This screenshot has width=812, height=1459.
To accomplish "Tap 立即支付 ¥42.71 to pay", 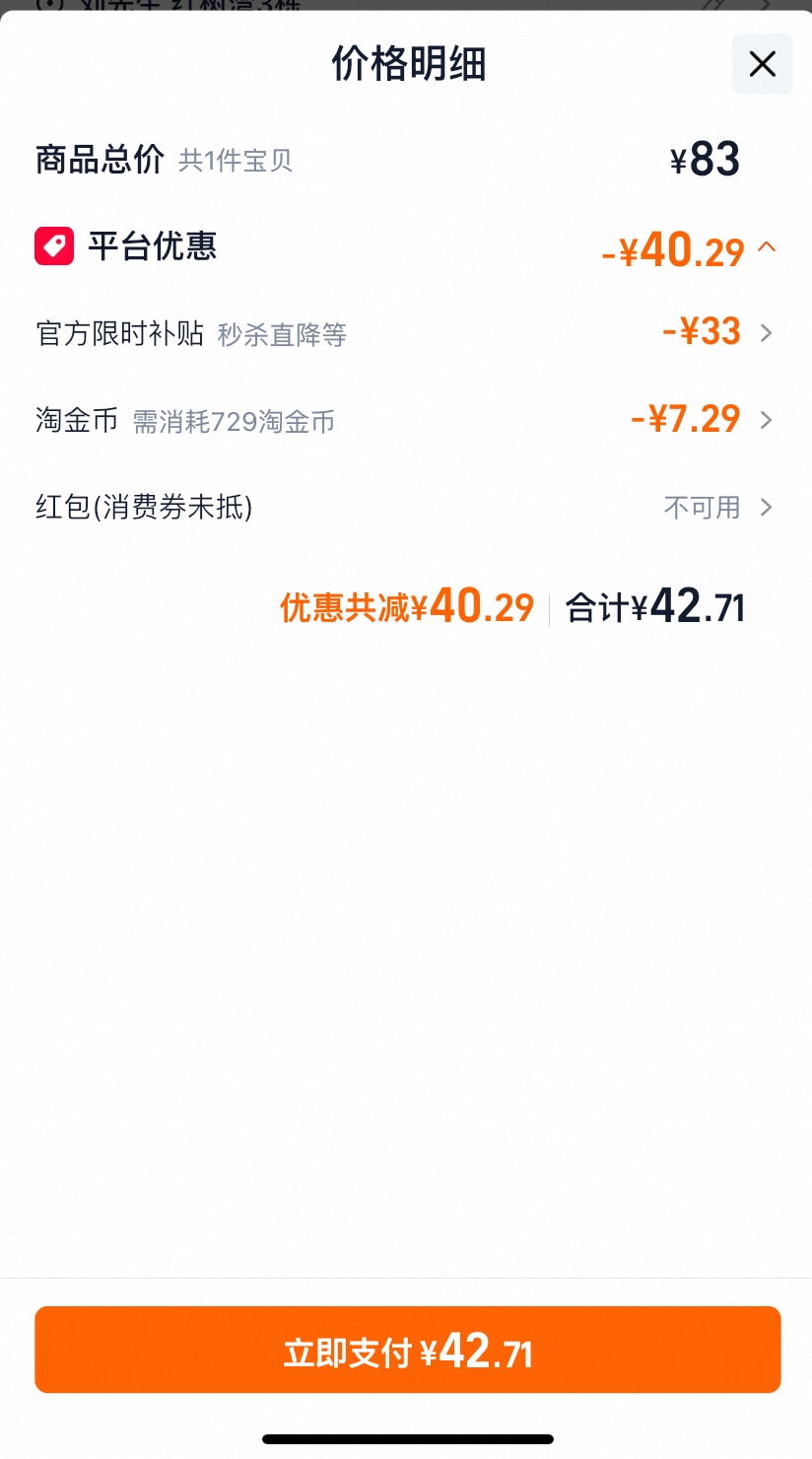I will point(407,1350).
